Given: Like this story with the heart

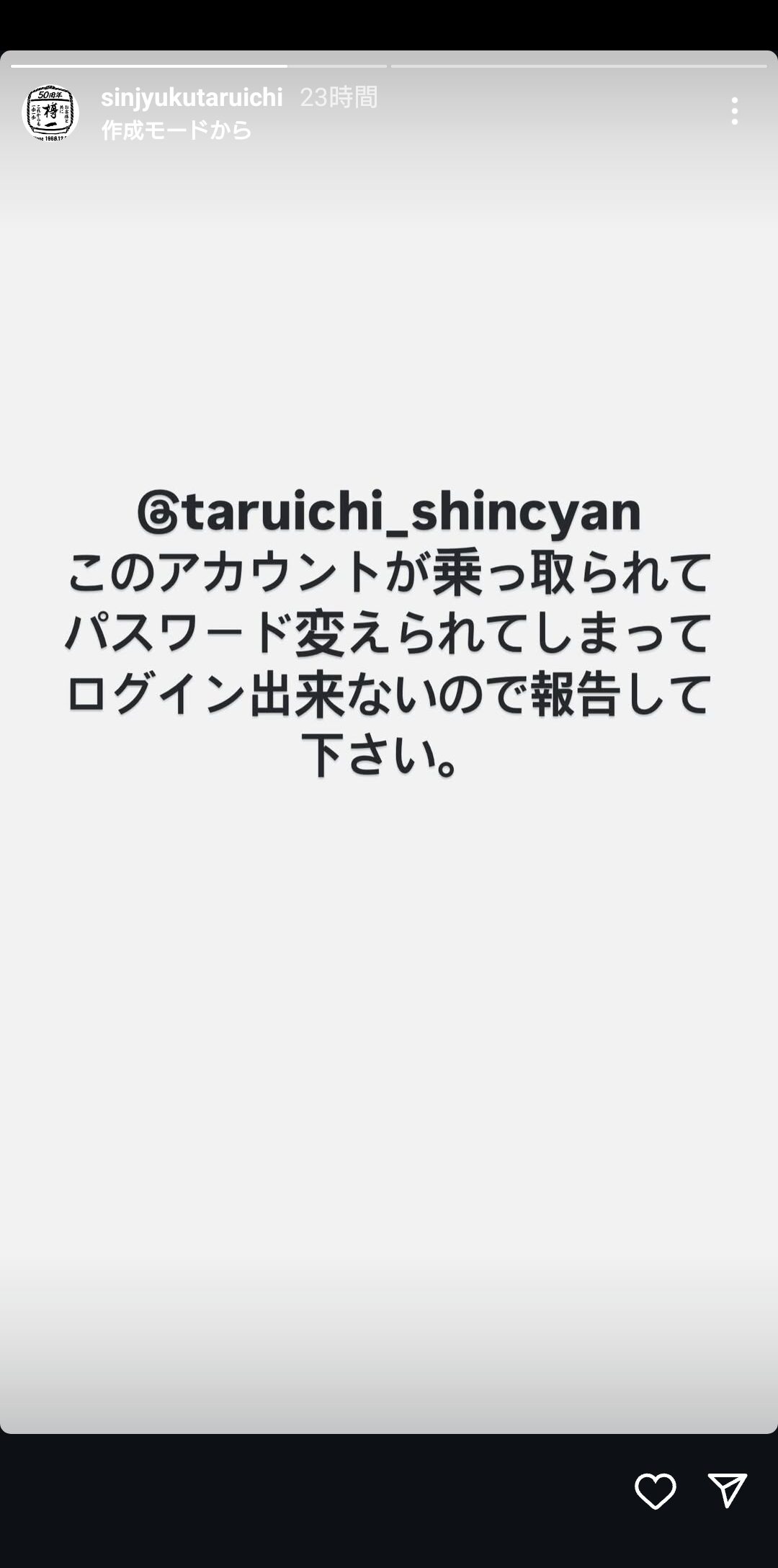Looking at the screenshot, I should [x=655, y=1491].
